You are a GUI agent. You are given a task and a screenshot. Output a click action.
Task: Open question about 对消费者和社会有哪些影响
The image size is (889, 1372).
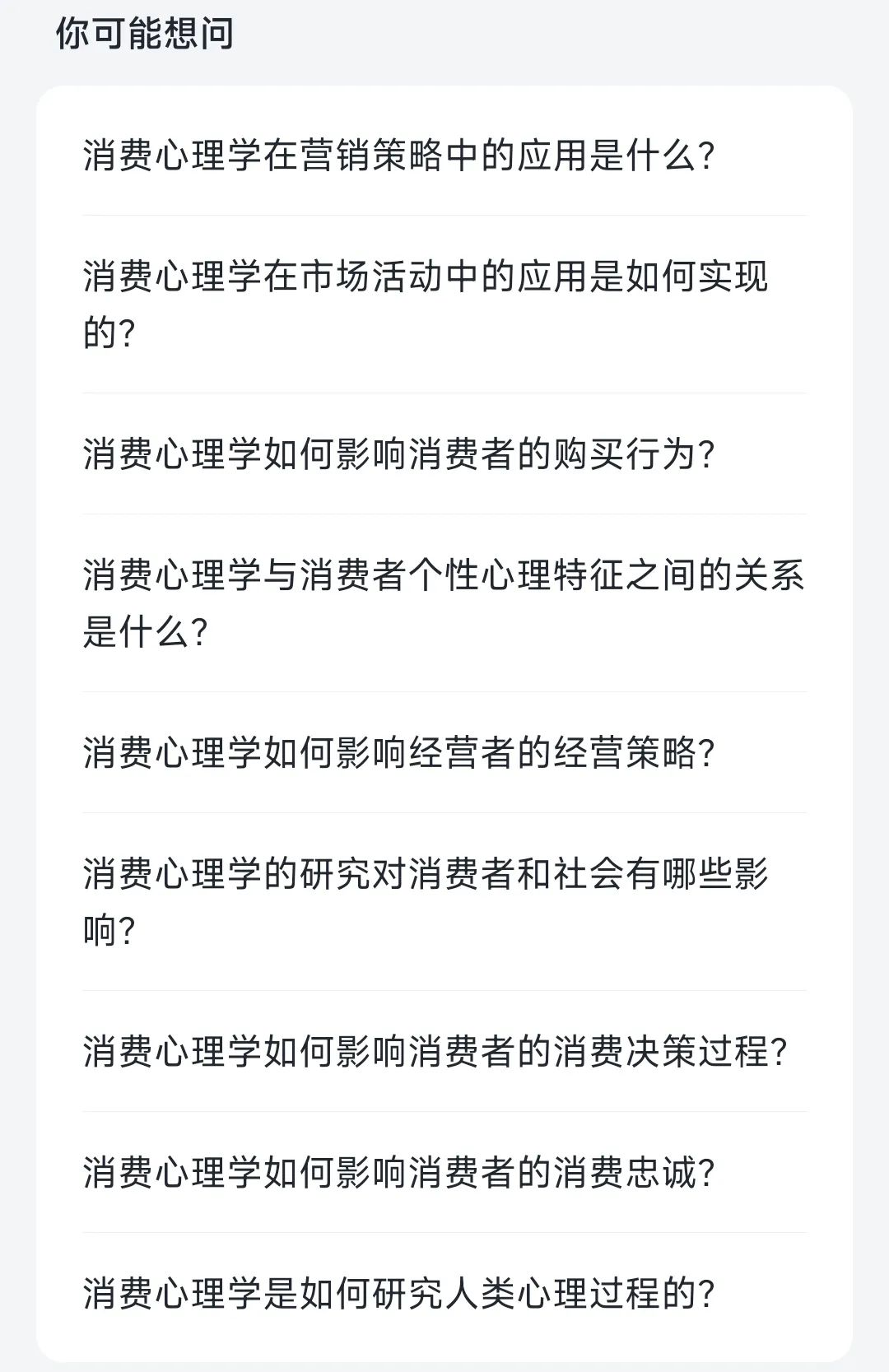(426, 901)
